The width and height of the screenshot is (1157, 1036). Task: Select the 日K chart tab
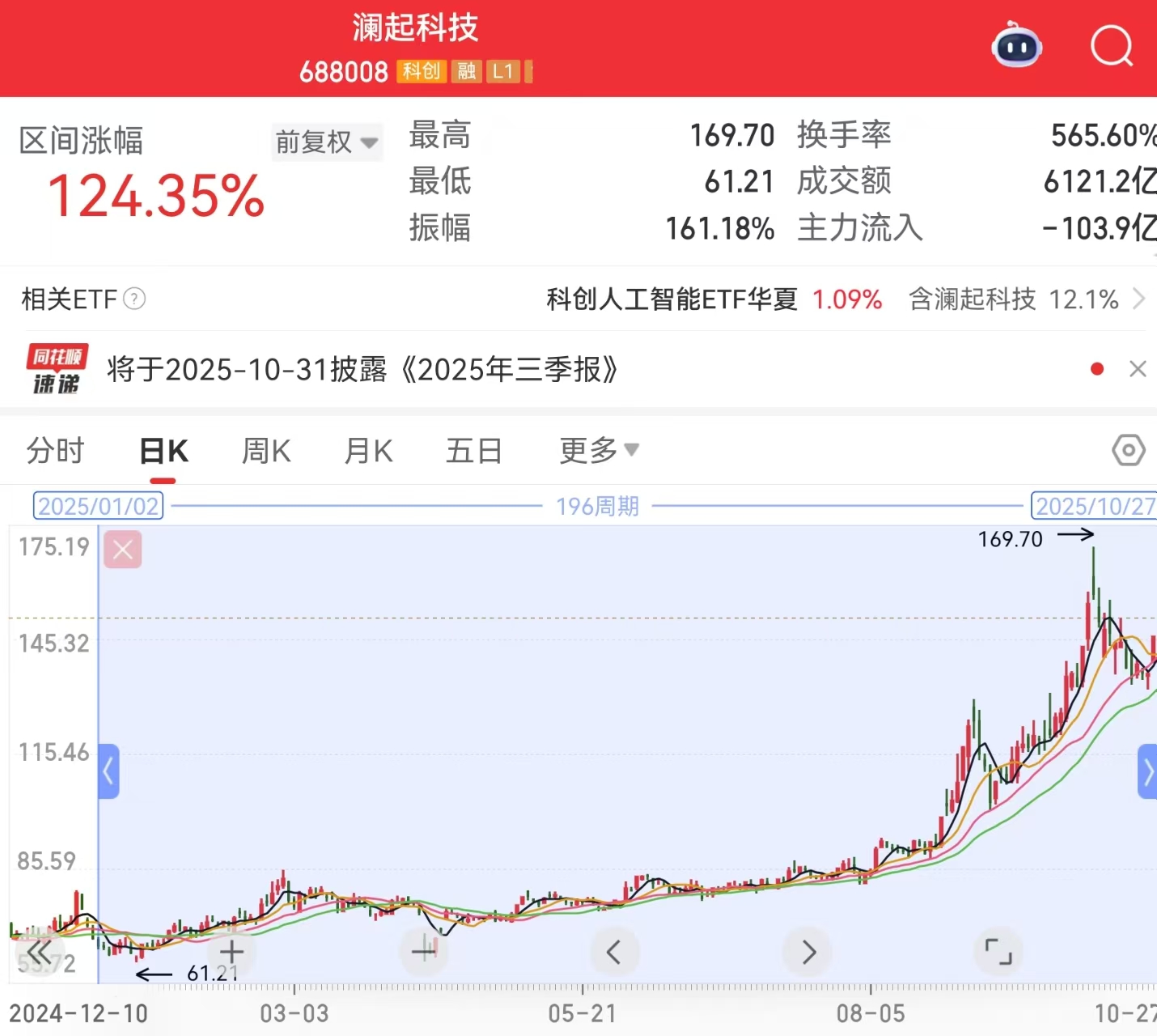point(163,450)
